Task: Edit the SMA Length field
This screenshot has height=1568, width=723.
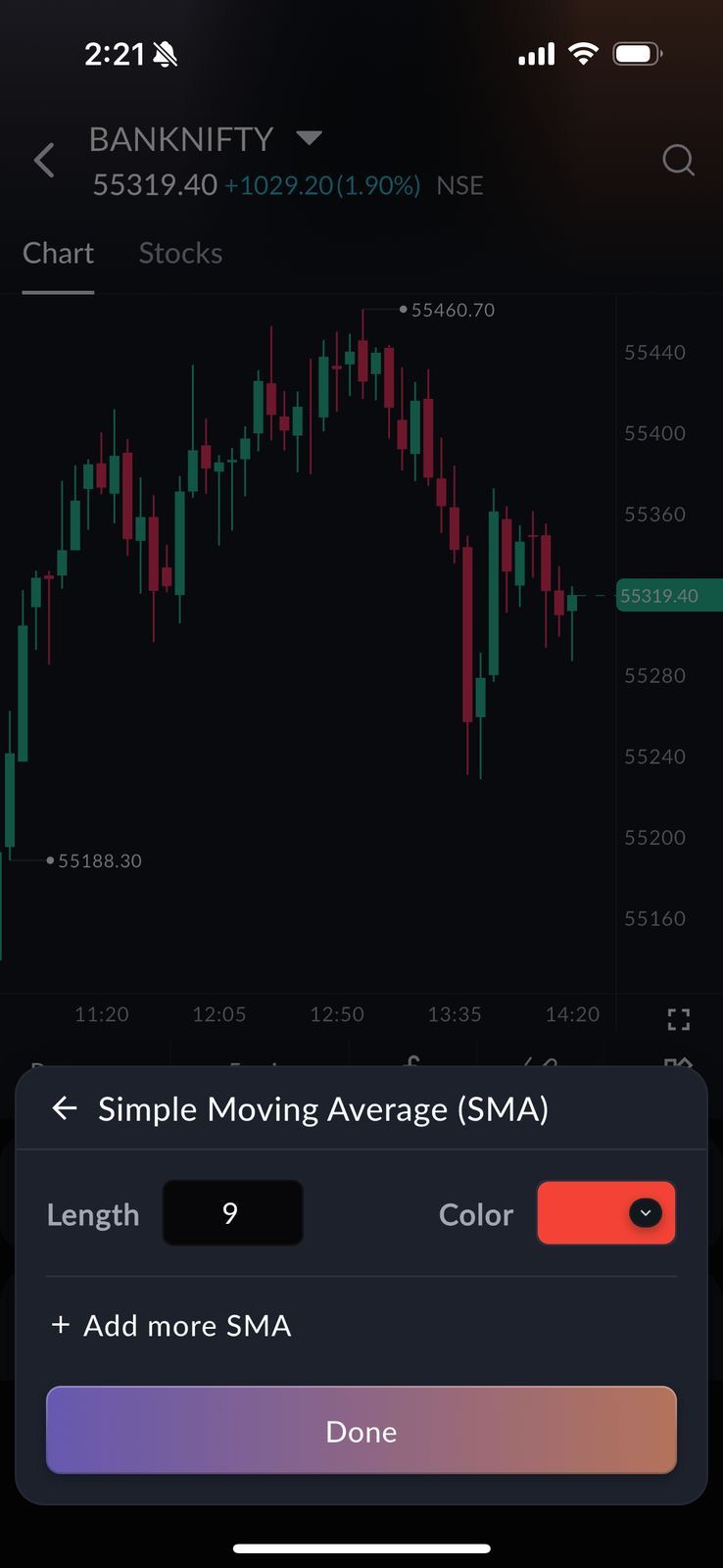Action: click(232, 1213)
